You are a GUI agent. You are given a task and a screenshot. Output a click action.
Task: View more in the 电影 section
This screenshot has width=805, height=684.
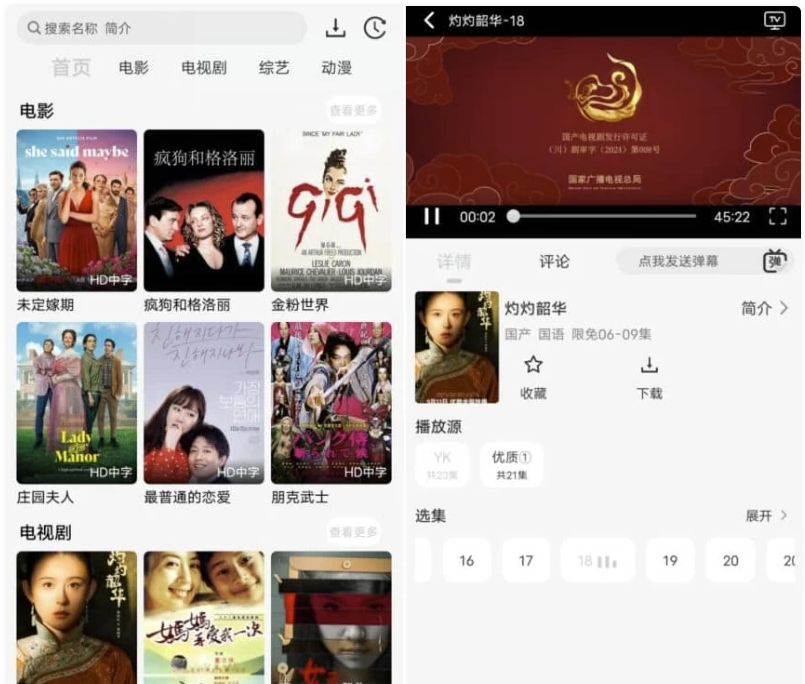pyautogui.click(x=353, y=111)
